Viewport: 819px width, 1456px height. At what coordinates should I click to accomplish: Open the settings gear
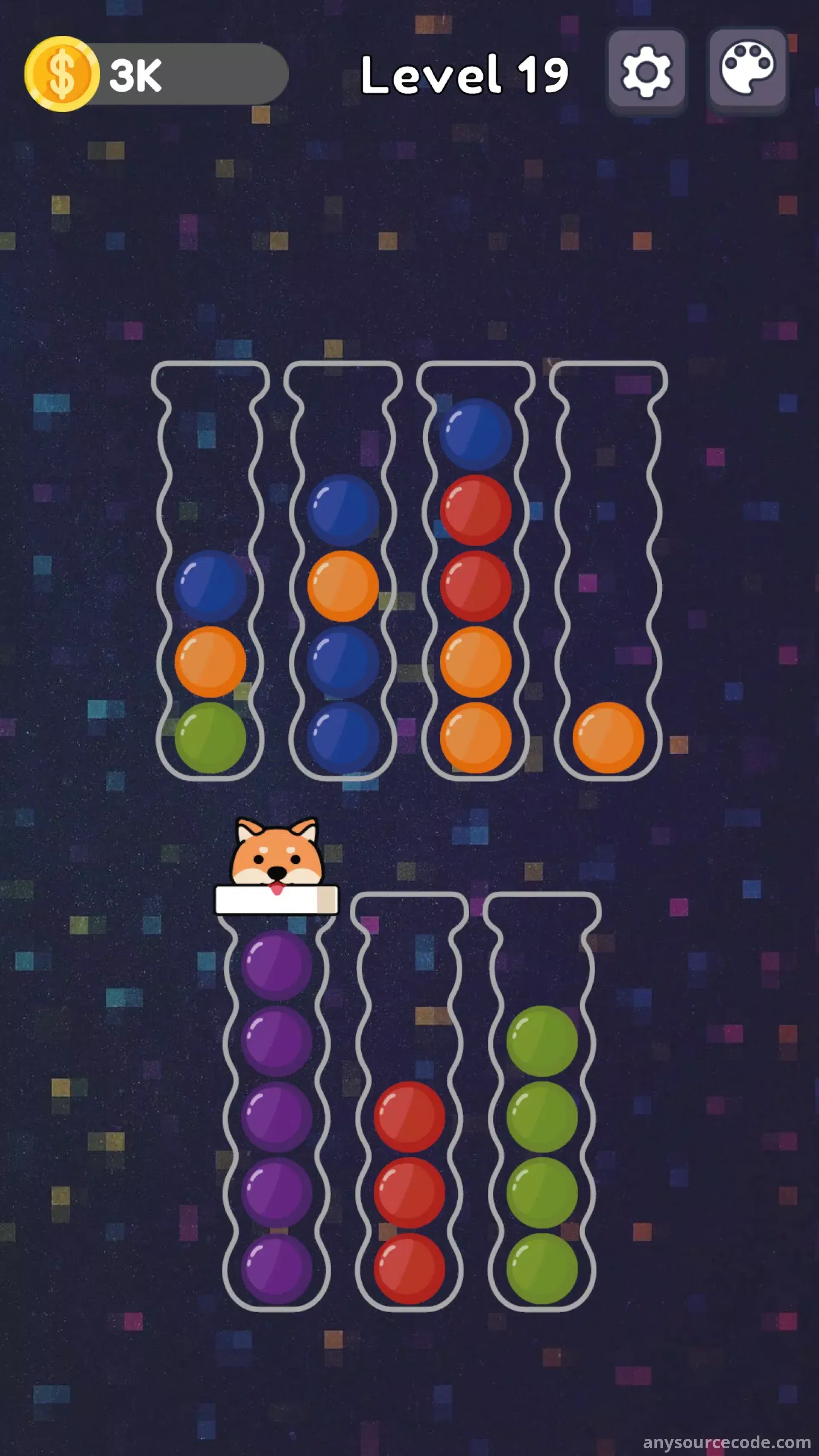pyautogui.click(x=646, y=72)
